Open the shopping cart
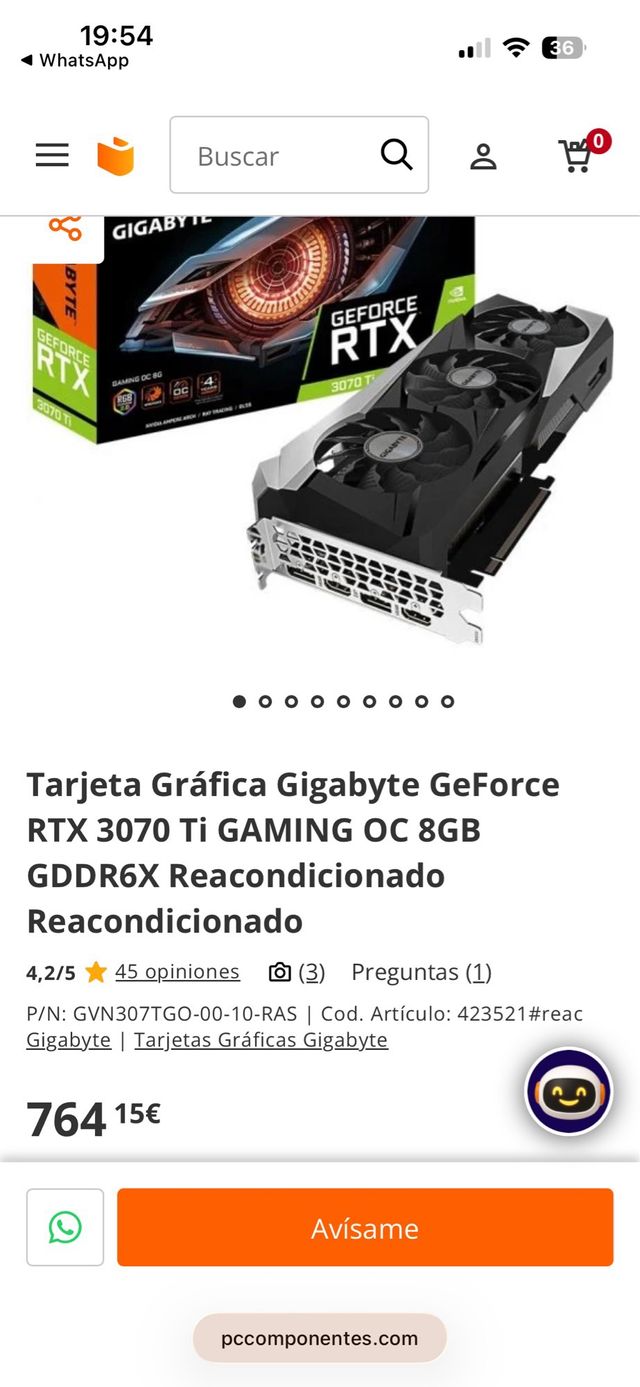This screenshot has width=640, height=1387. [577, 155]
